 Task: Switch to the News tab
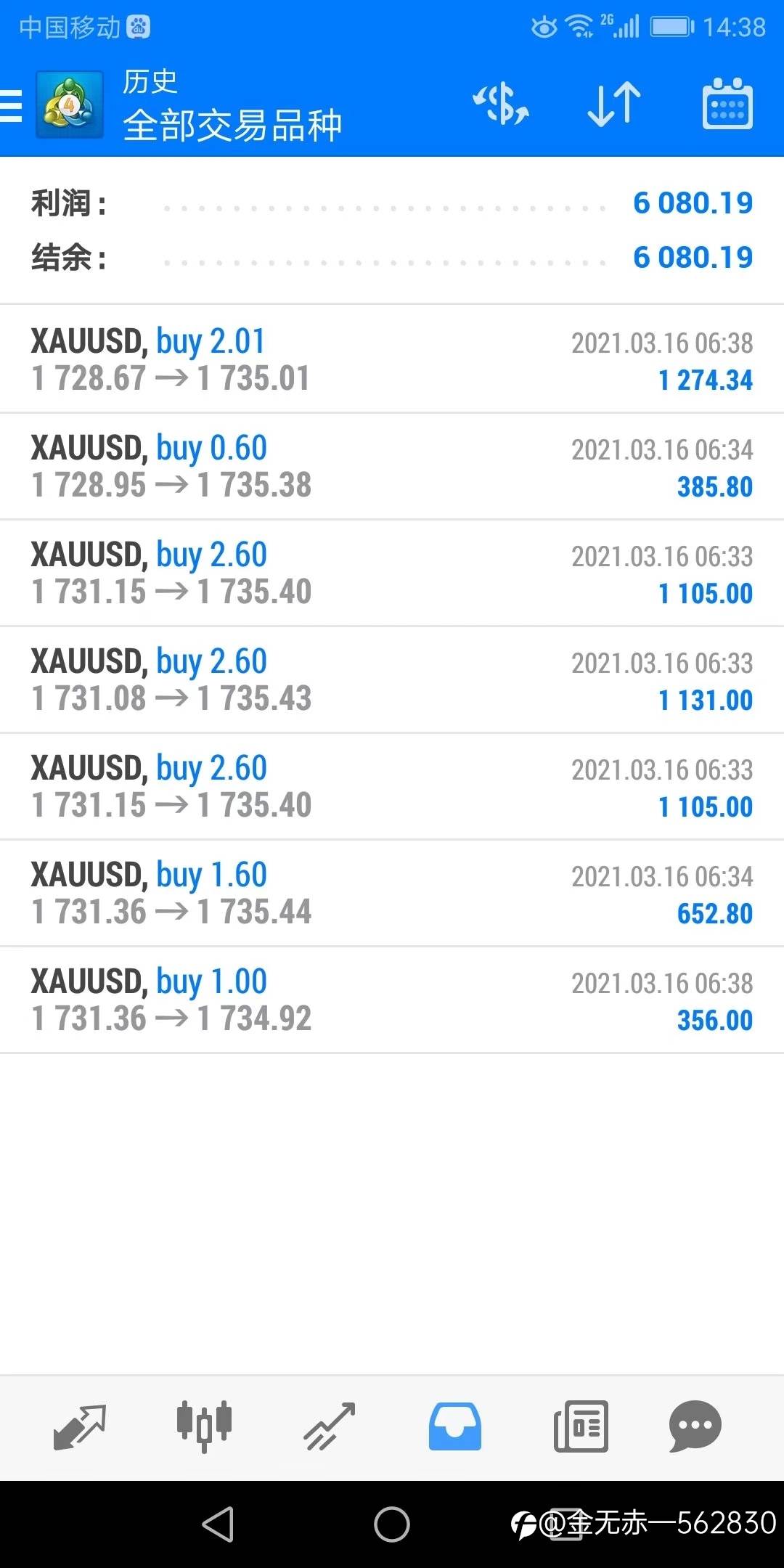pos(581,1426)
